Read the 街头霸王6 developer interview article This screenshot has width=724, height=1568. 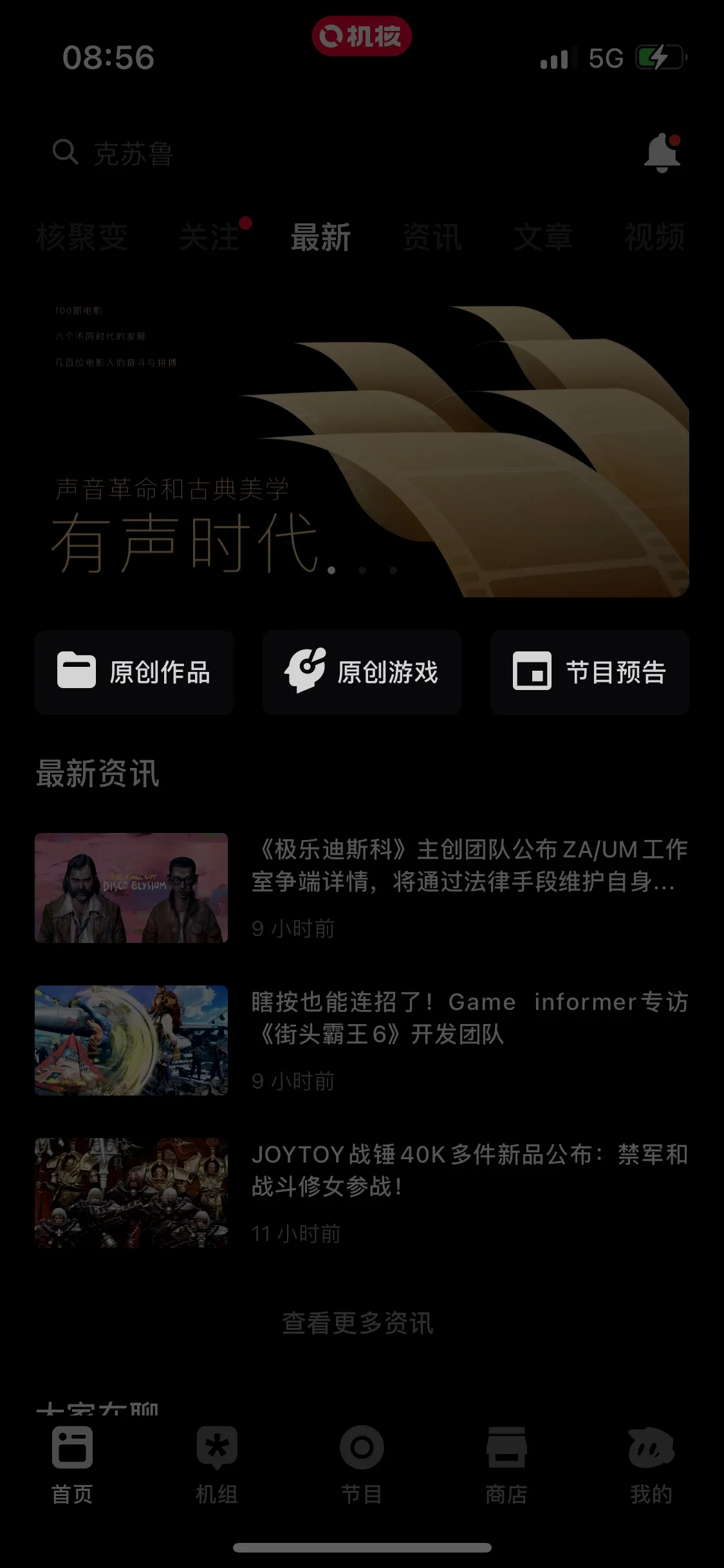pos(470,1018)
